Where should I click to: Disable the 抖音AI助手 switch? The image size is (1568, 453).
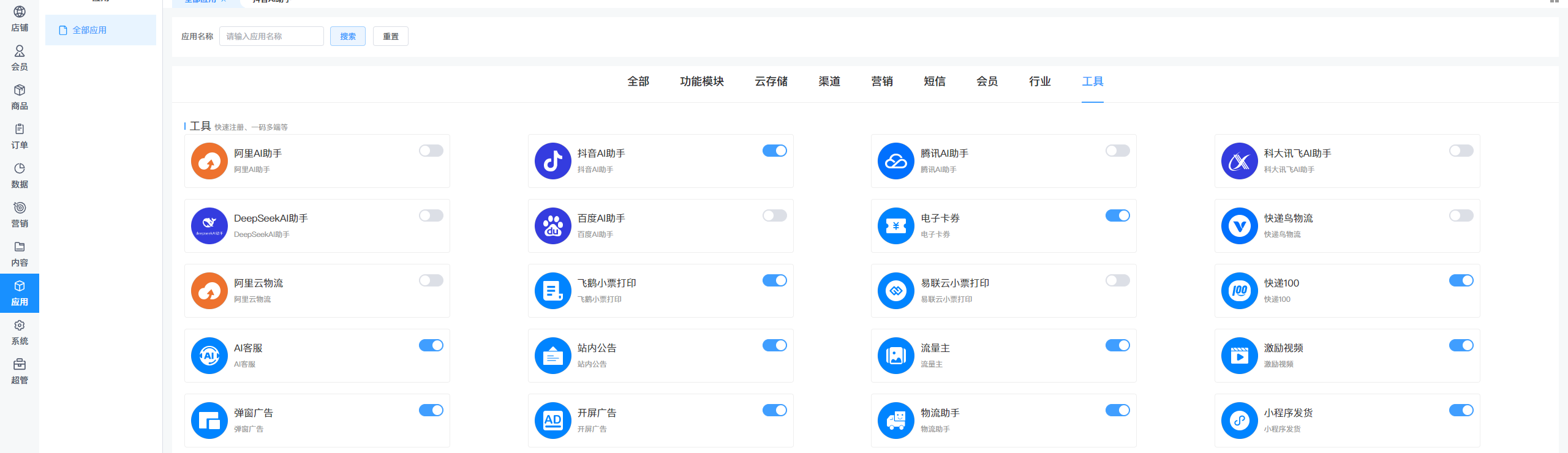coord(775,151)
